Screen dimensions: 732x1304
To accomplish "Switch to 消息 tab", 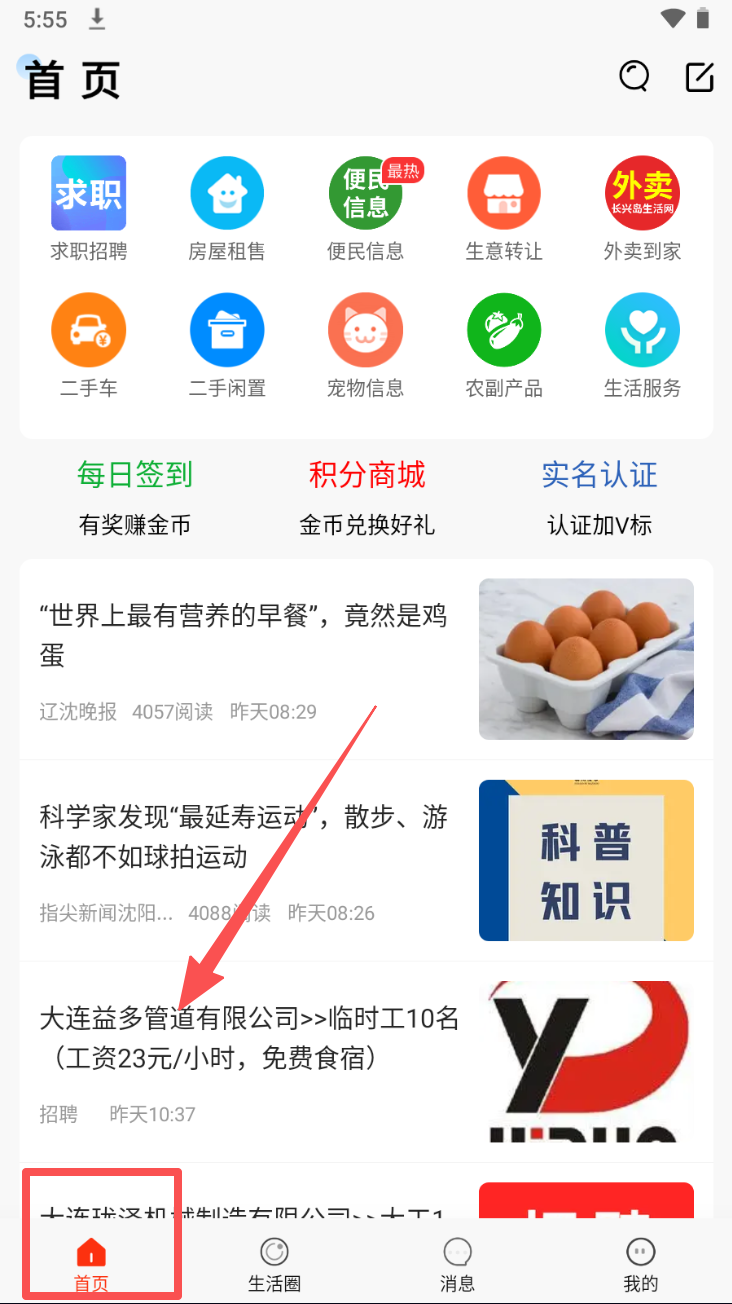I will pyautogui.click(x=457, y=1263).
